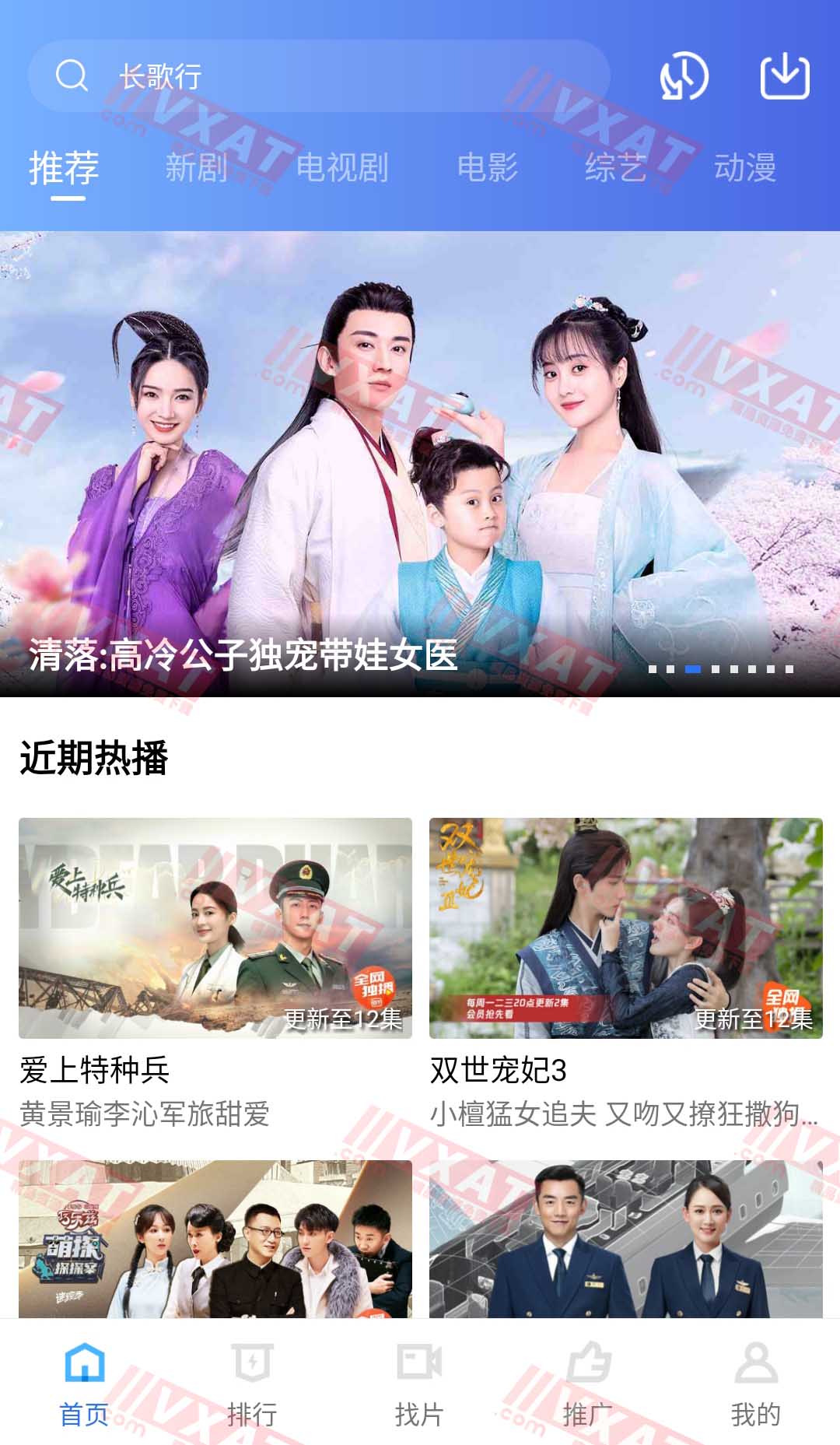Open the 清落 featured banner
The image size is (840, 1445).
tap(420, 463)
